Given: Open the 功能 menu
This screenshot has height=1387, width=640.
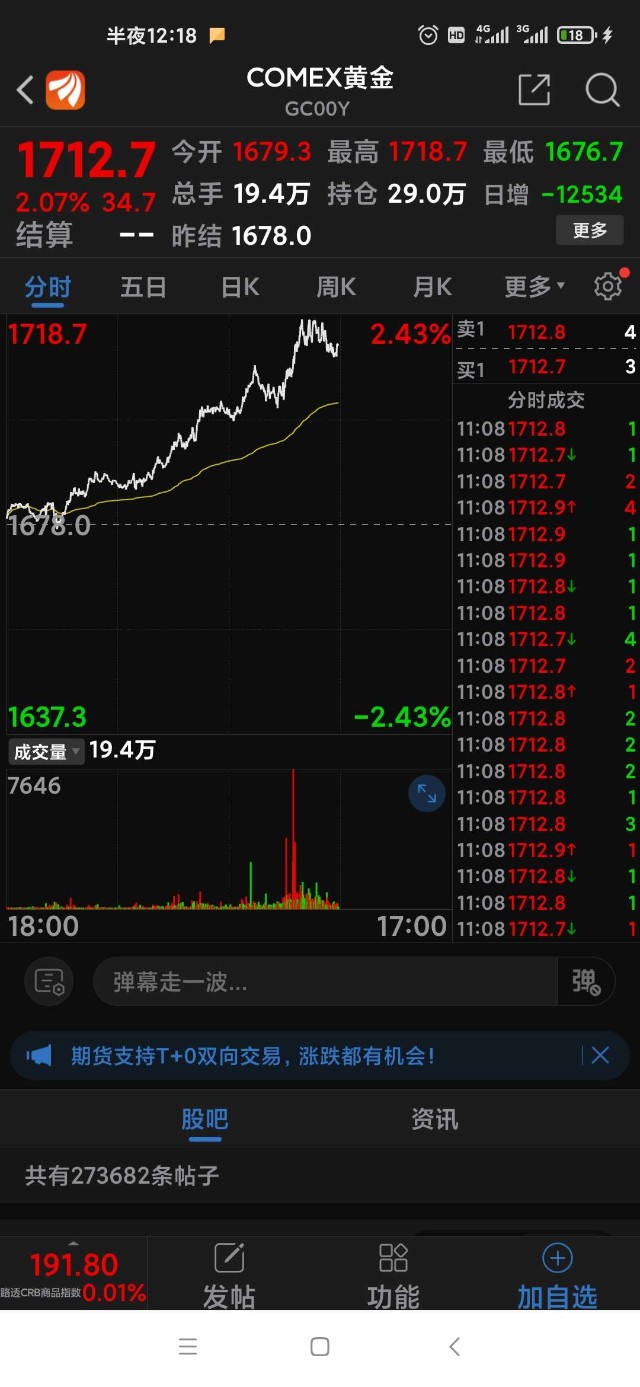Looking at the screenshot, I should [x=393, y=1276].
